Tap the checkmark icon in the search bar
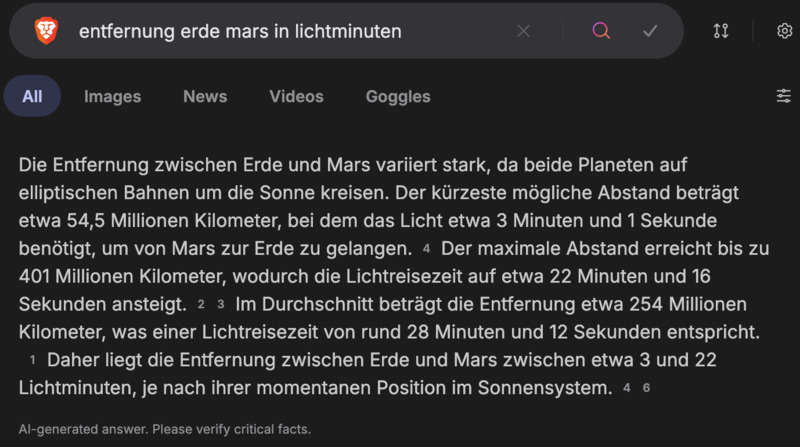800x447 pixels. click(650, 31)
